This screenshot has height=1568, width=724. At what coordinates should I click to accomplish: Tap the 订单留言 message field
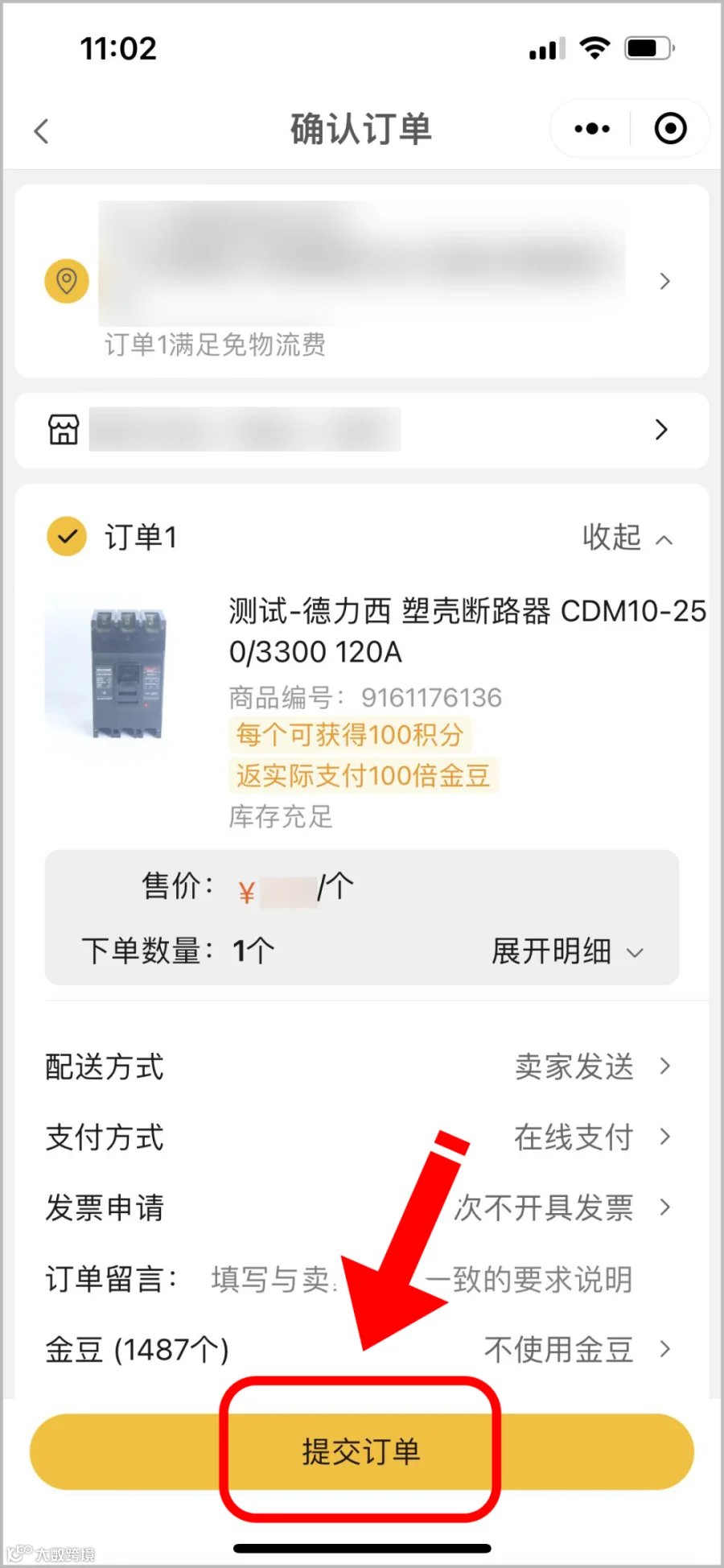click(x=422, y=1278)
